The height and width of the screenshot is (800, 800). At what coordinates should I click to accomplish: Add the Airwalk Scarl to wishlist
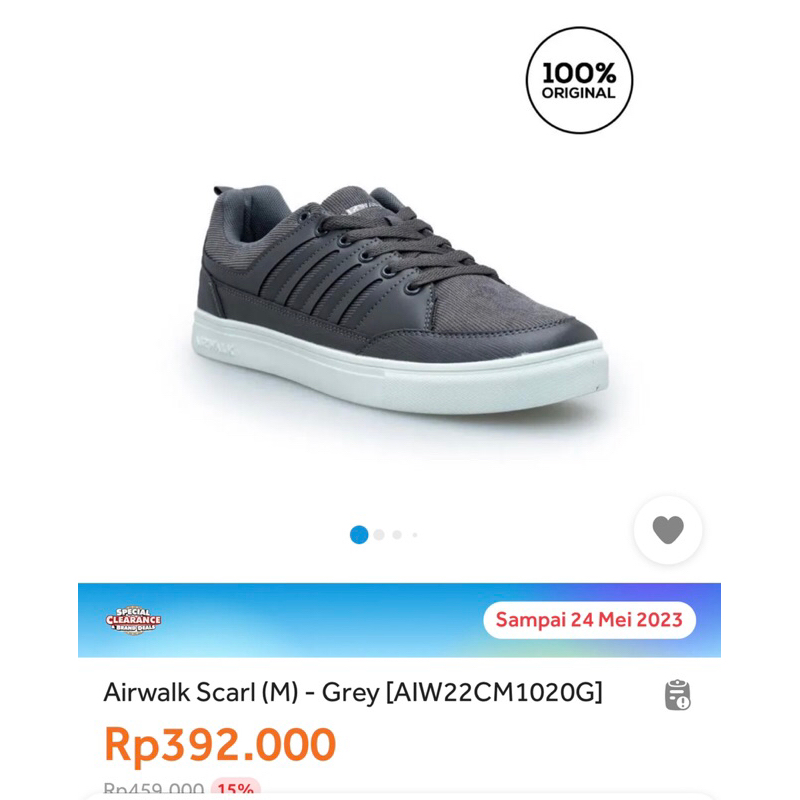pos(668,529)
